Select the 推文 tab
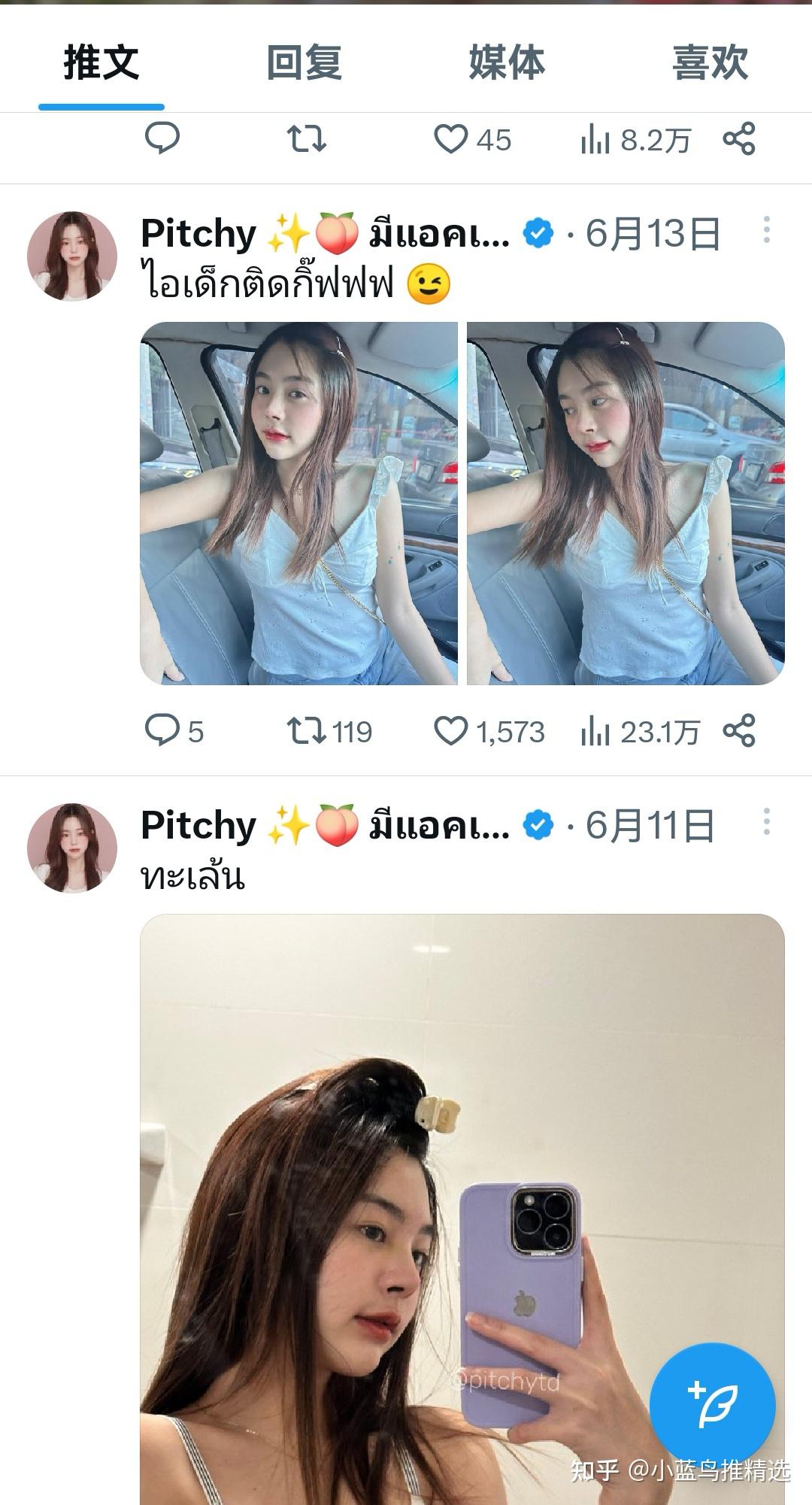The width and height of the screenshot is (812, 1505). 101,62
